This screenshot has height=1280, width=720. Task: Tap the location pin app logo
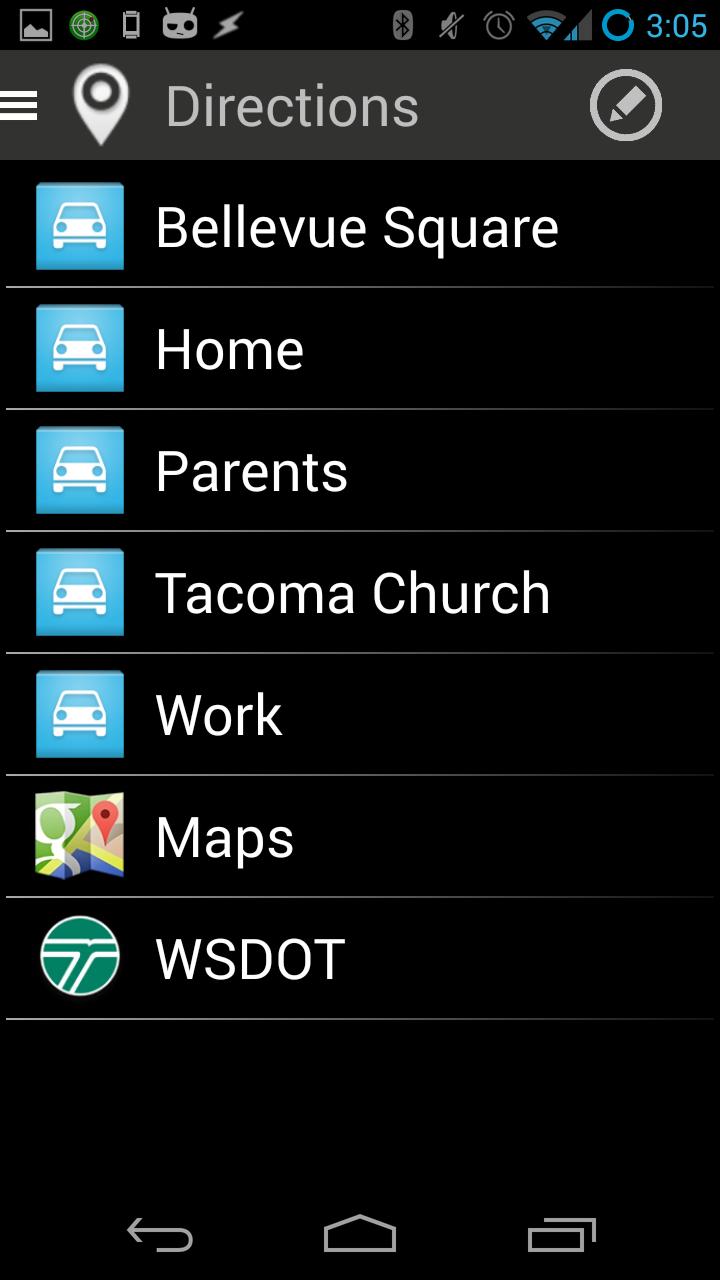pyautogui.click(x=100, y=104)
